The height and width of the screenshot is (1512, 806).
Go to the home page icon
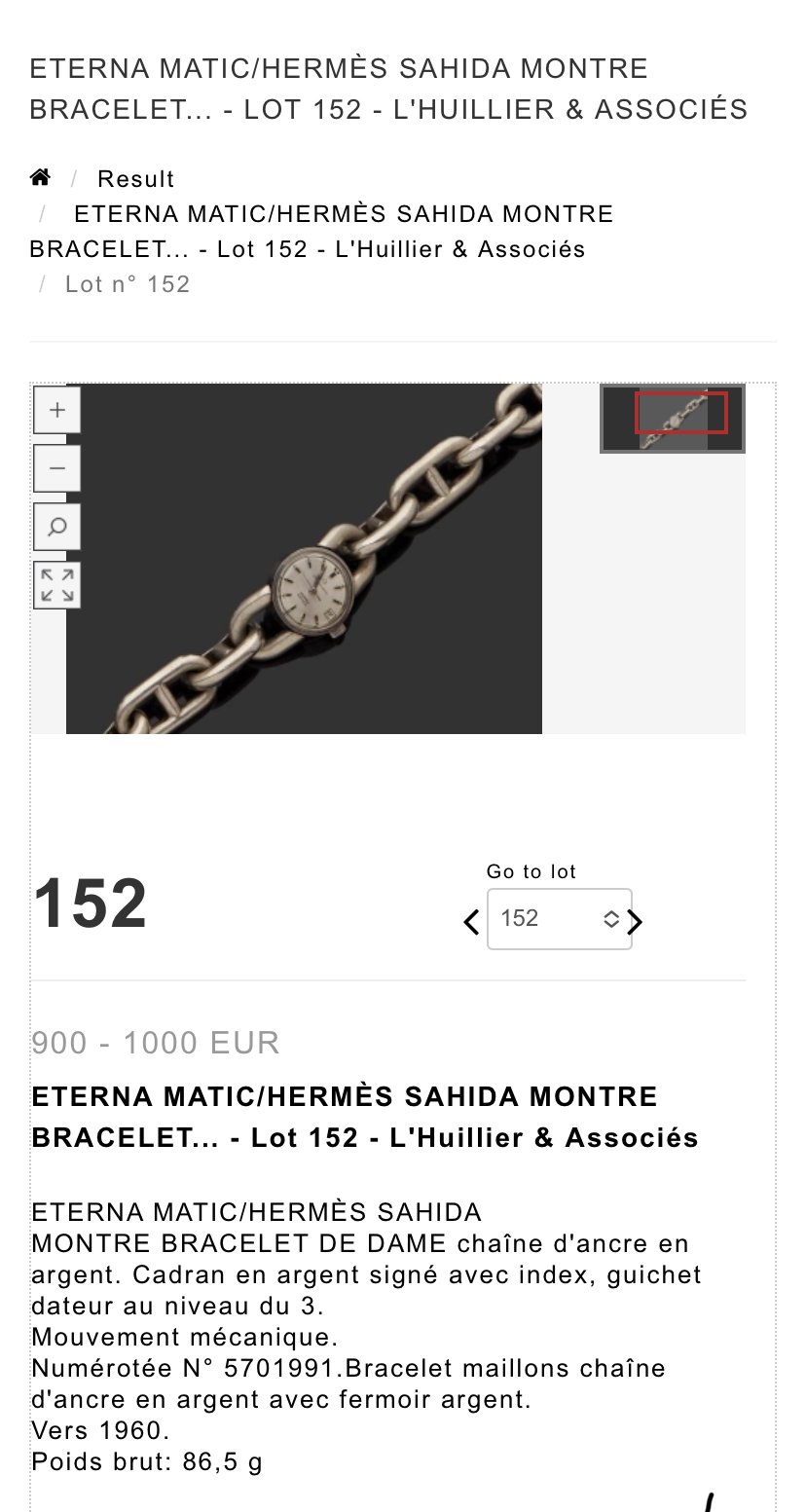[40, 177]
